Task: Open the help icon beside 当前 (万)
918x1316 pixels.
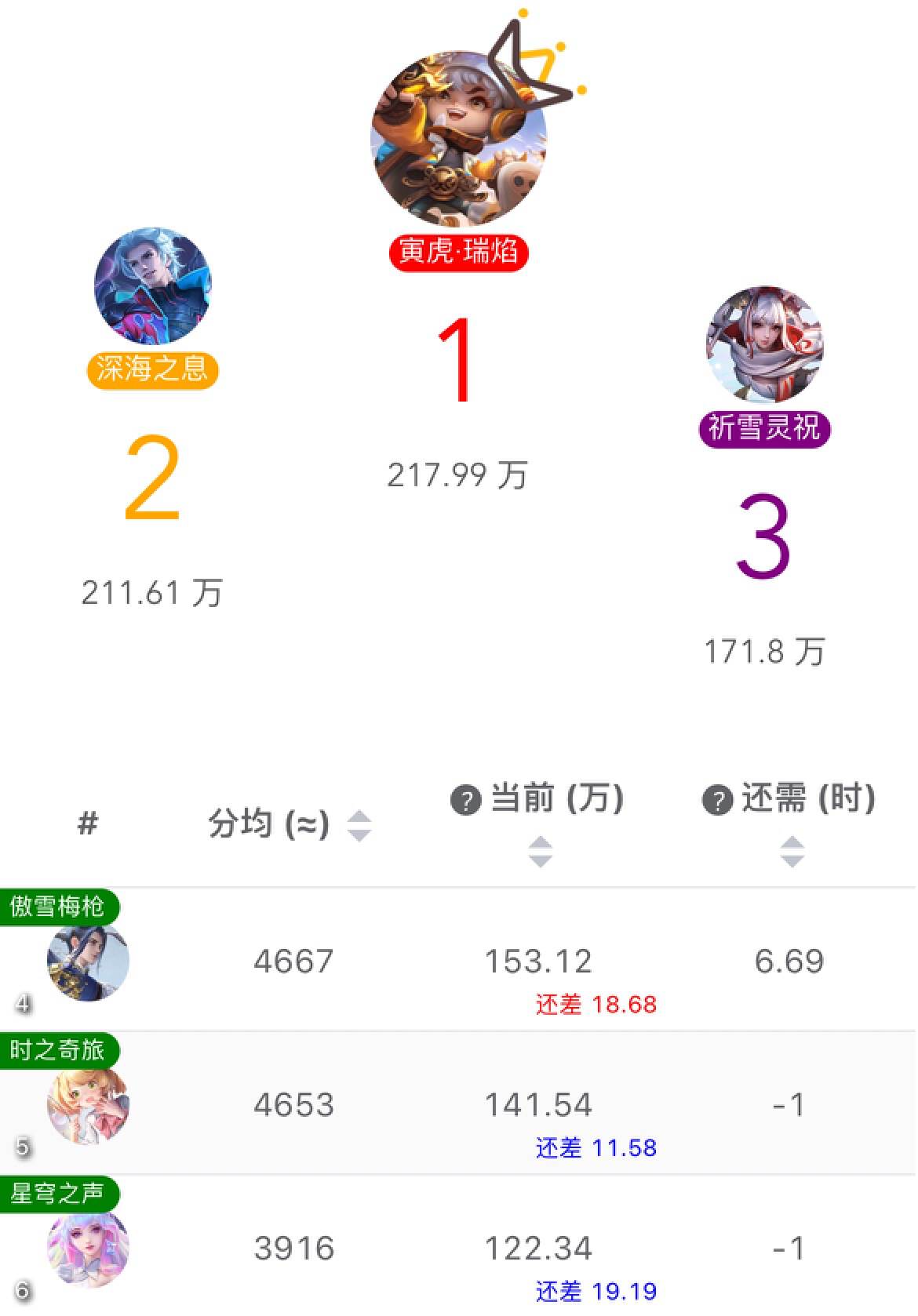Action: (x=465, y=801)
